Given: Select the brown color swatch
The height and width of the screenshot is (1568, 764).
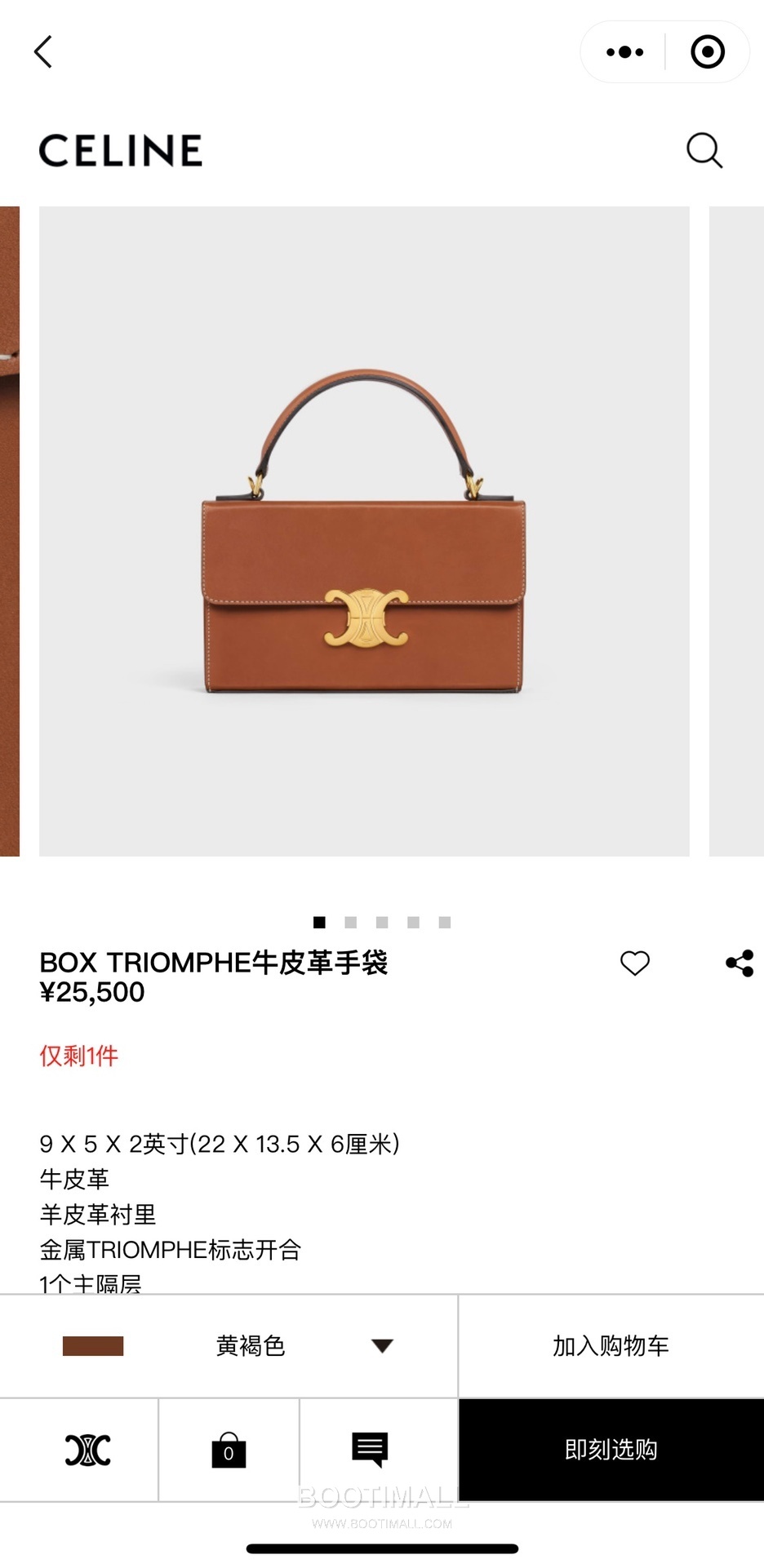Looking at the screenshot, I should point(92,1344).
